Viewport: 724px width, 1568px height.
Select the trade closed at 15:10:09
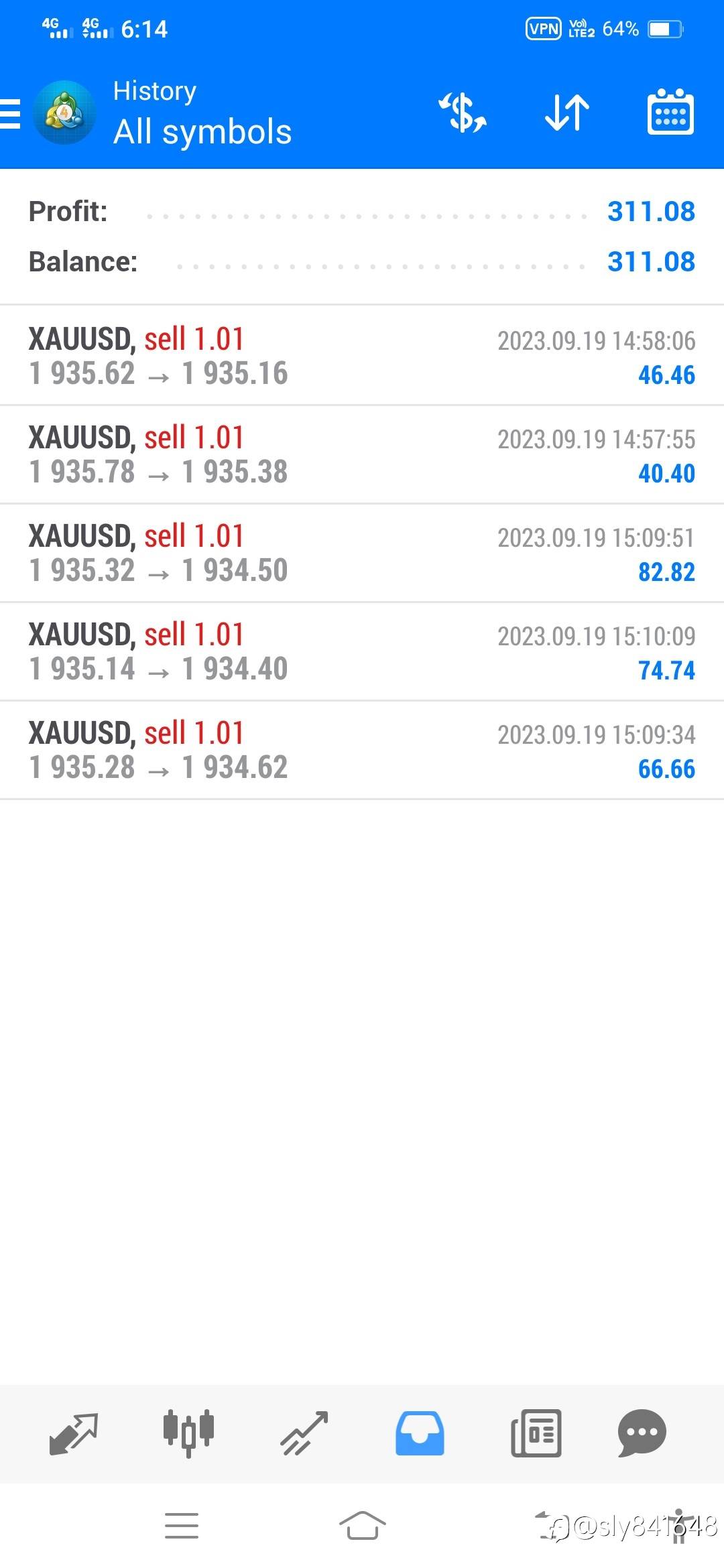click(362, 651)
